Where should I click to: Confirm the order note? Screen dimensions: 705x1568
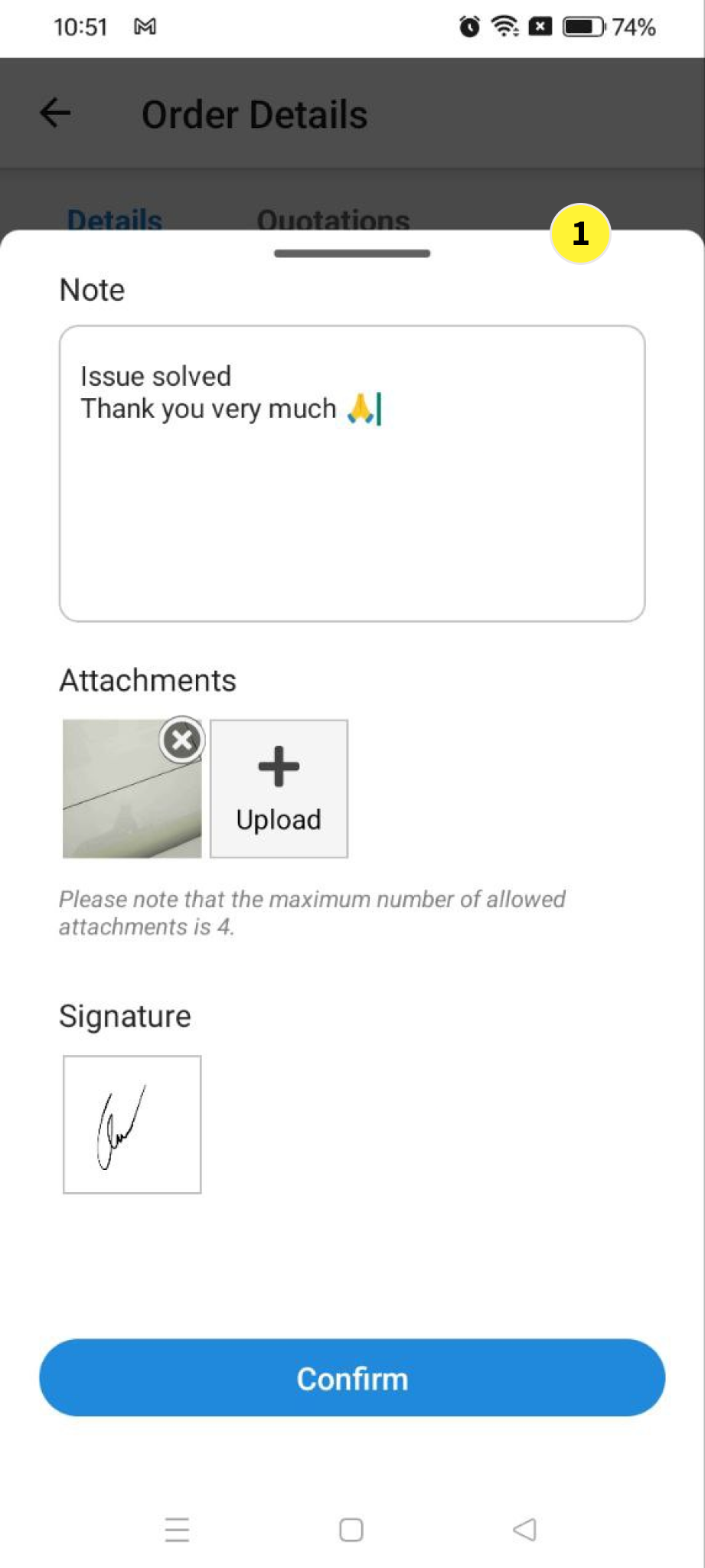click(x=352, y=1377)
